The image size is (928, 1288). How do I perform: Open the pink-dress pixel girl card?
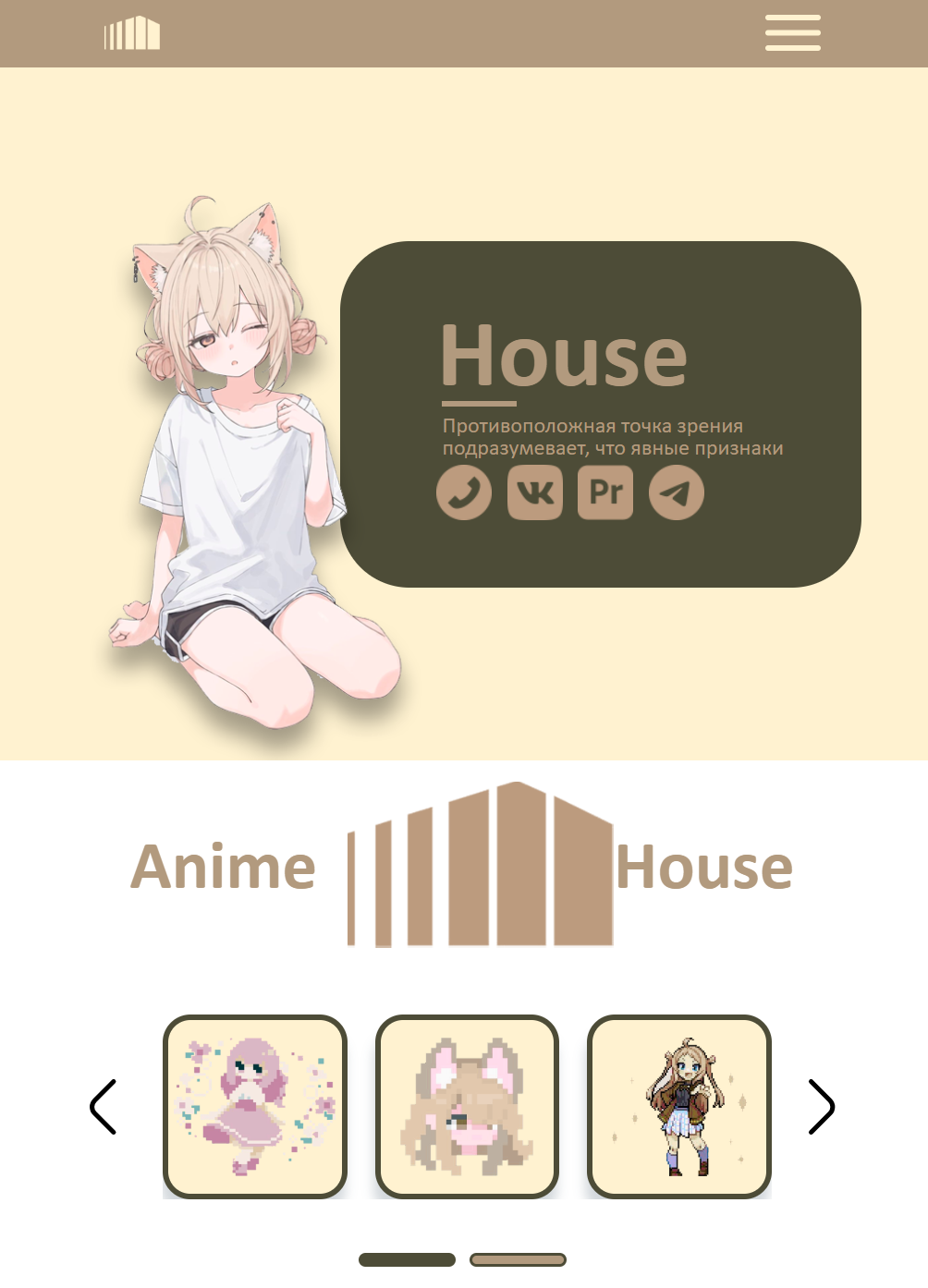255,1106
